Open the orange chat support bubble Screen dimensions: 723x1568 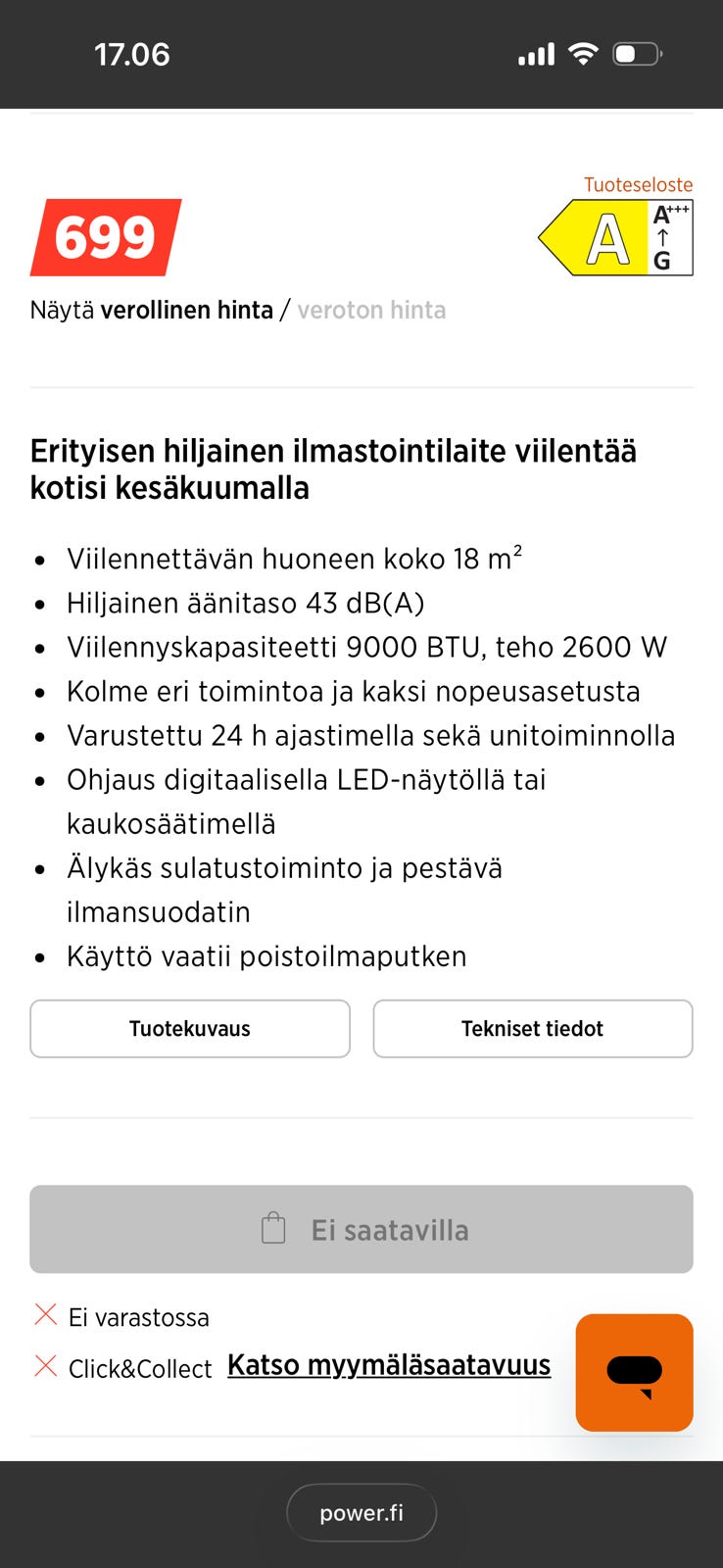click(x=633, y=1371)
